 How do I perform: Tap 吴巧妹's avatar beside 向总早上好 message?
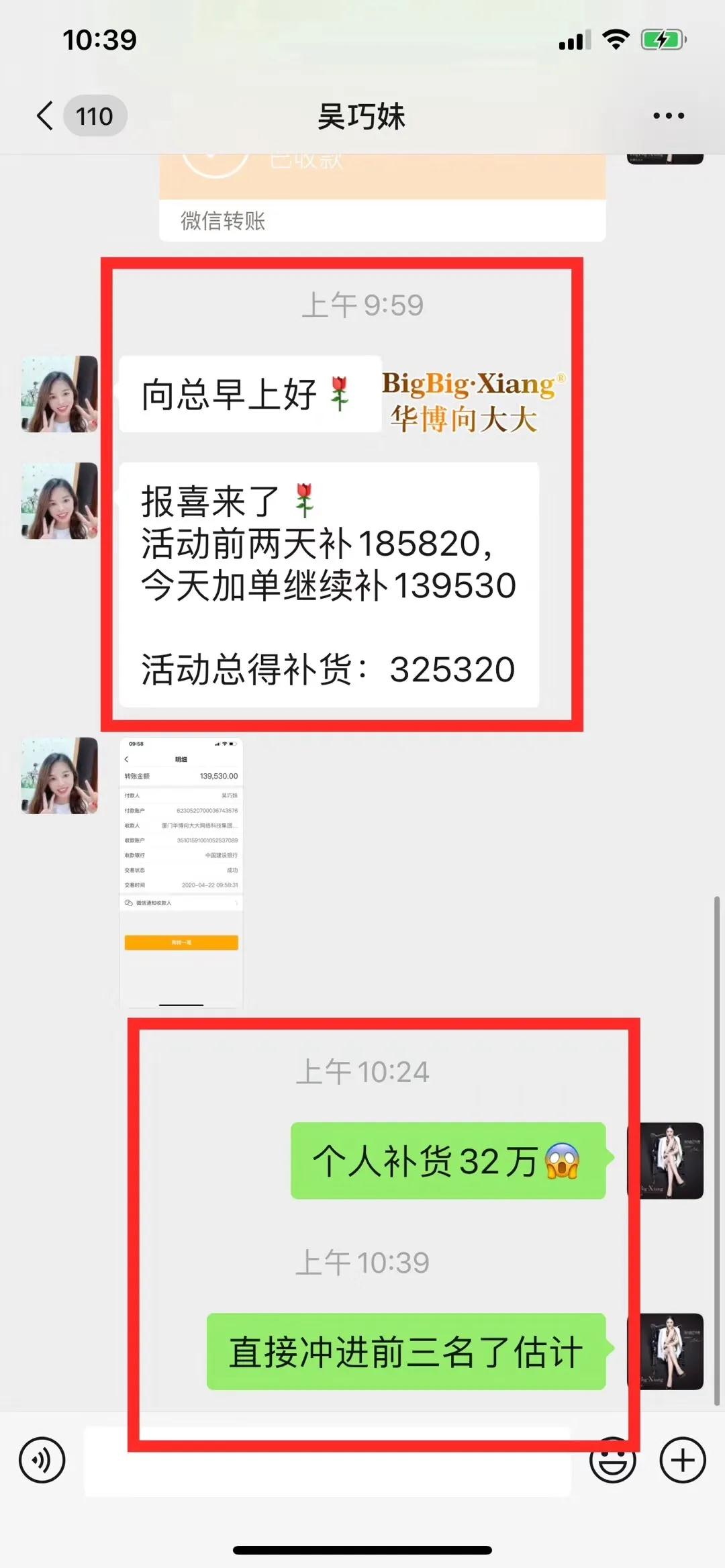[60, 394]
